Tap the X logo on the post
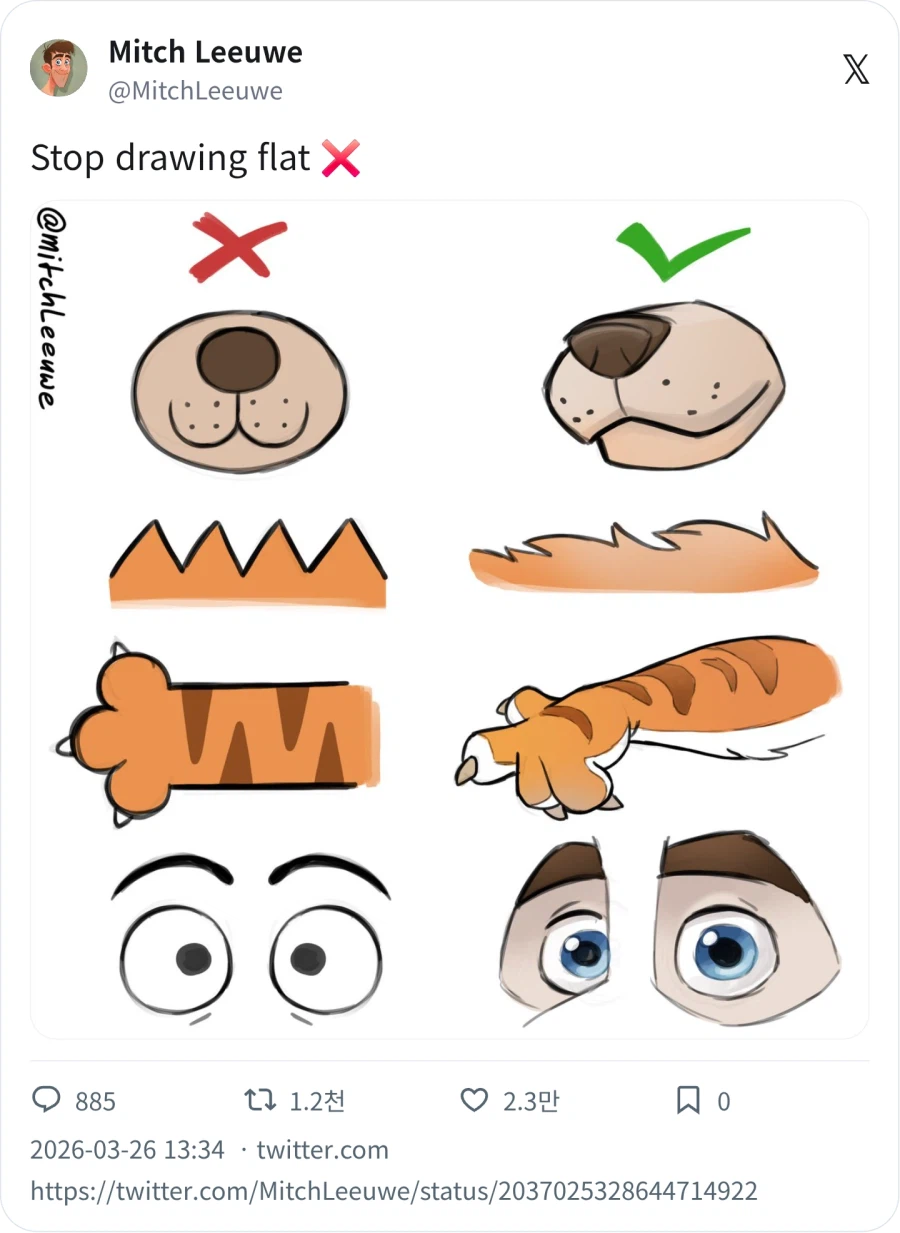Image resolution: width=900 pixels, height=1233 pixels. (856, 70)
